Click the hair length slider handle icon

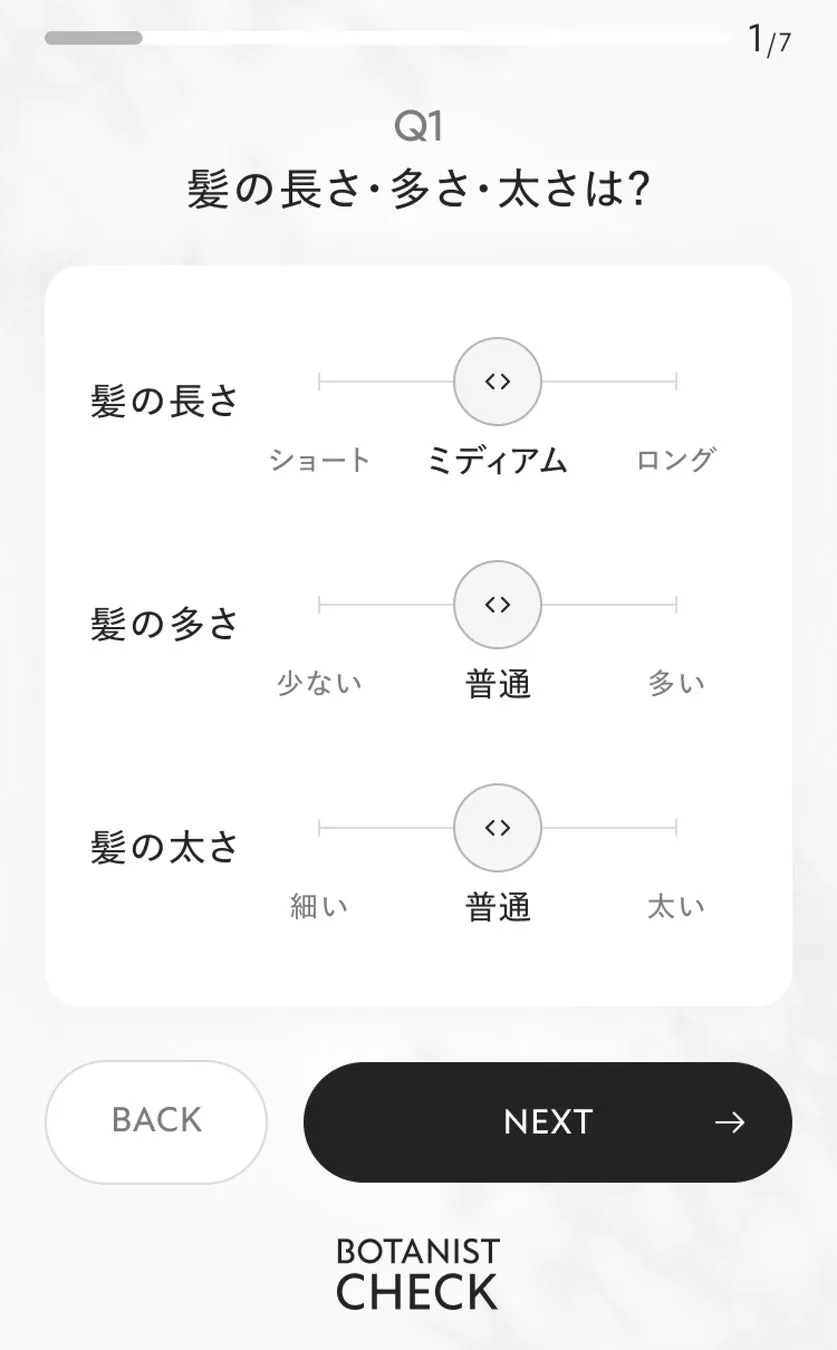pos(496,381)
